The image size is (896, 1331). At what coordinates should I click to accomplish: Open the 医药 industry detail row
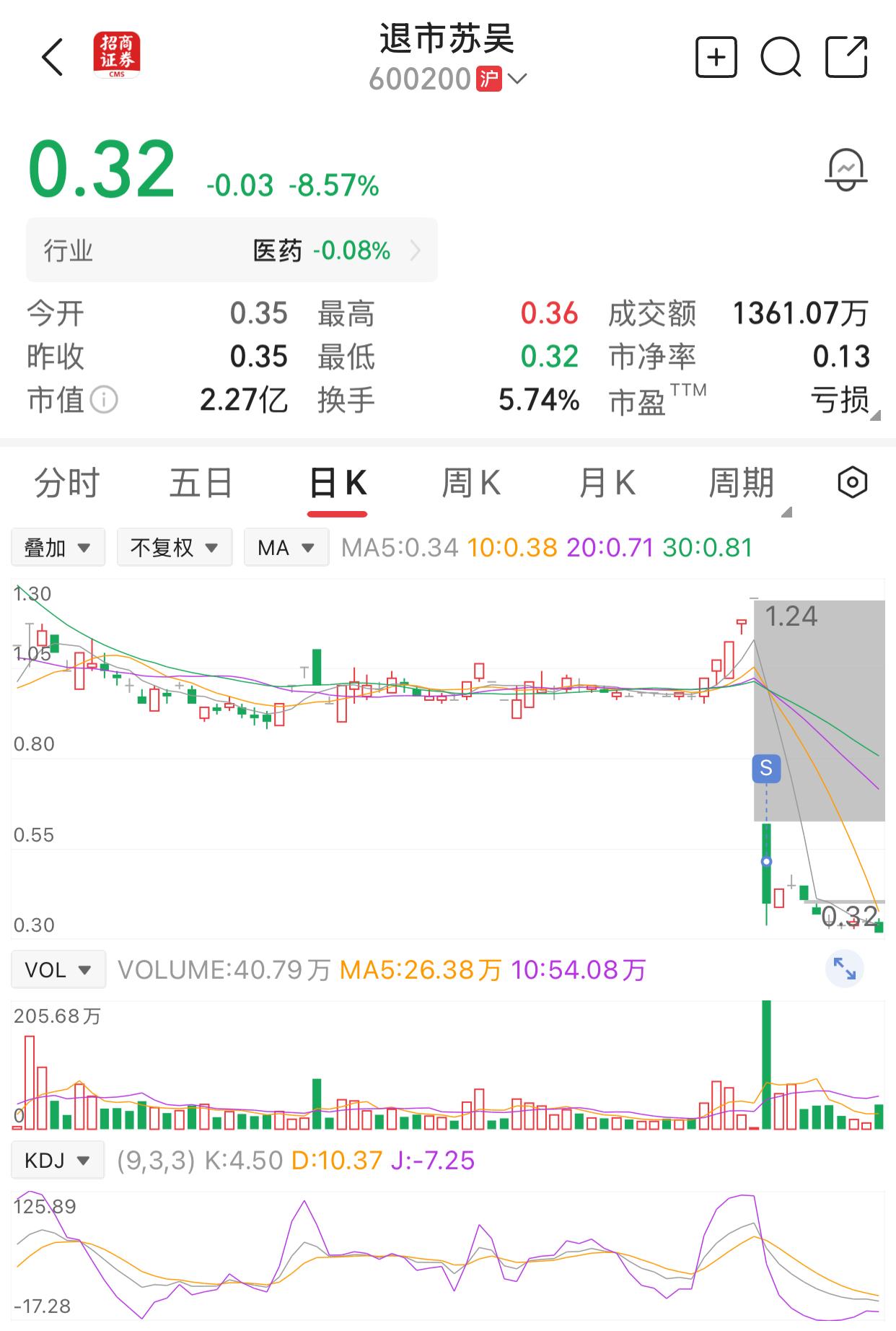[231, 250]
